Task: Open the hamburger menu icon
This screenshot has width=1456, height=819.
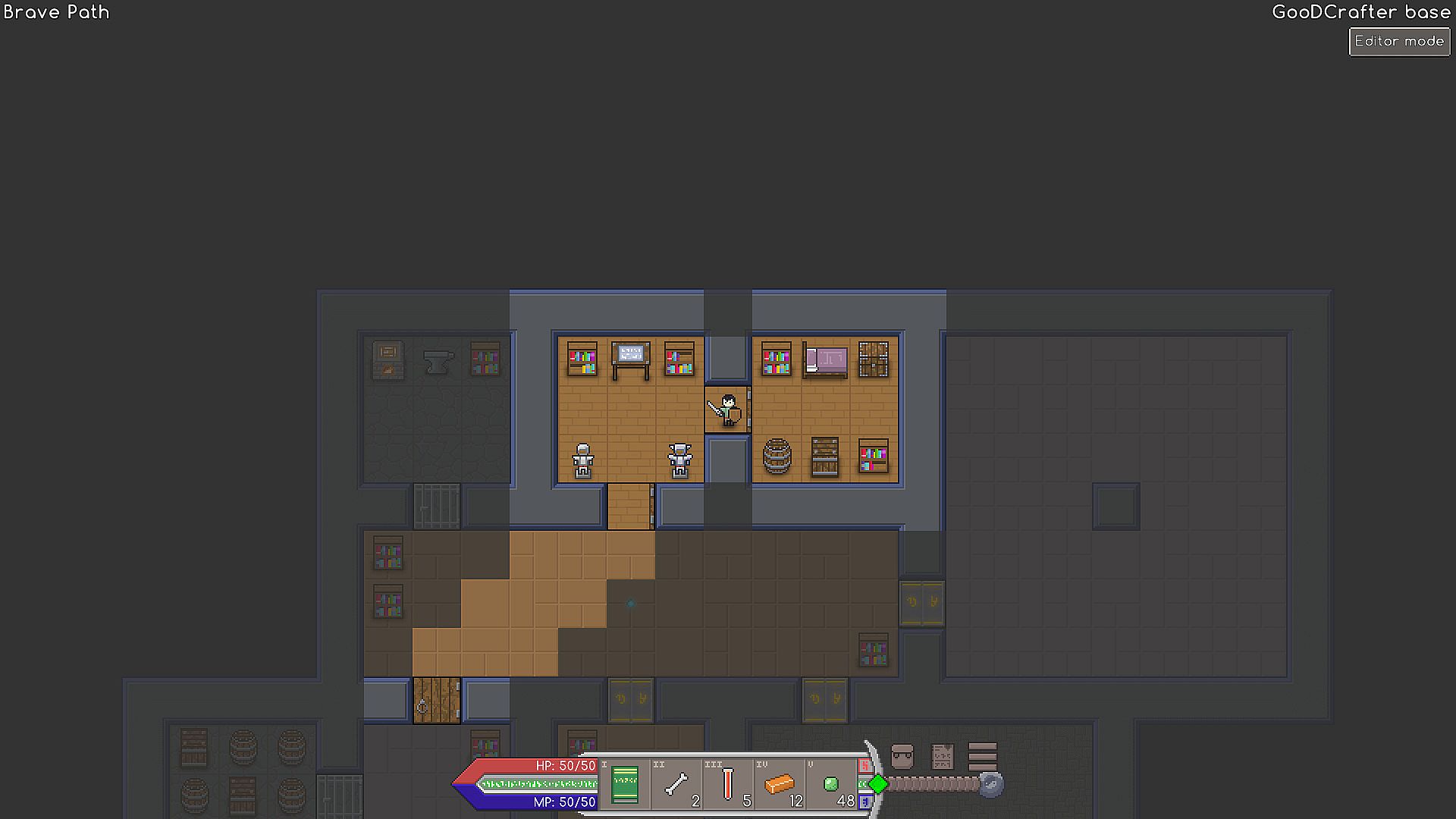Action: (x=983, y=756)
